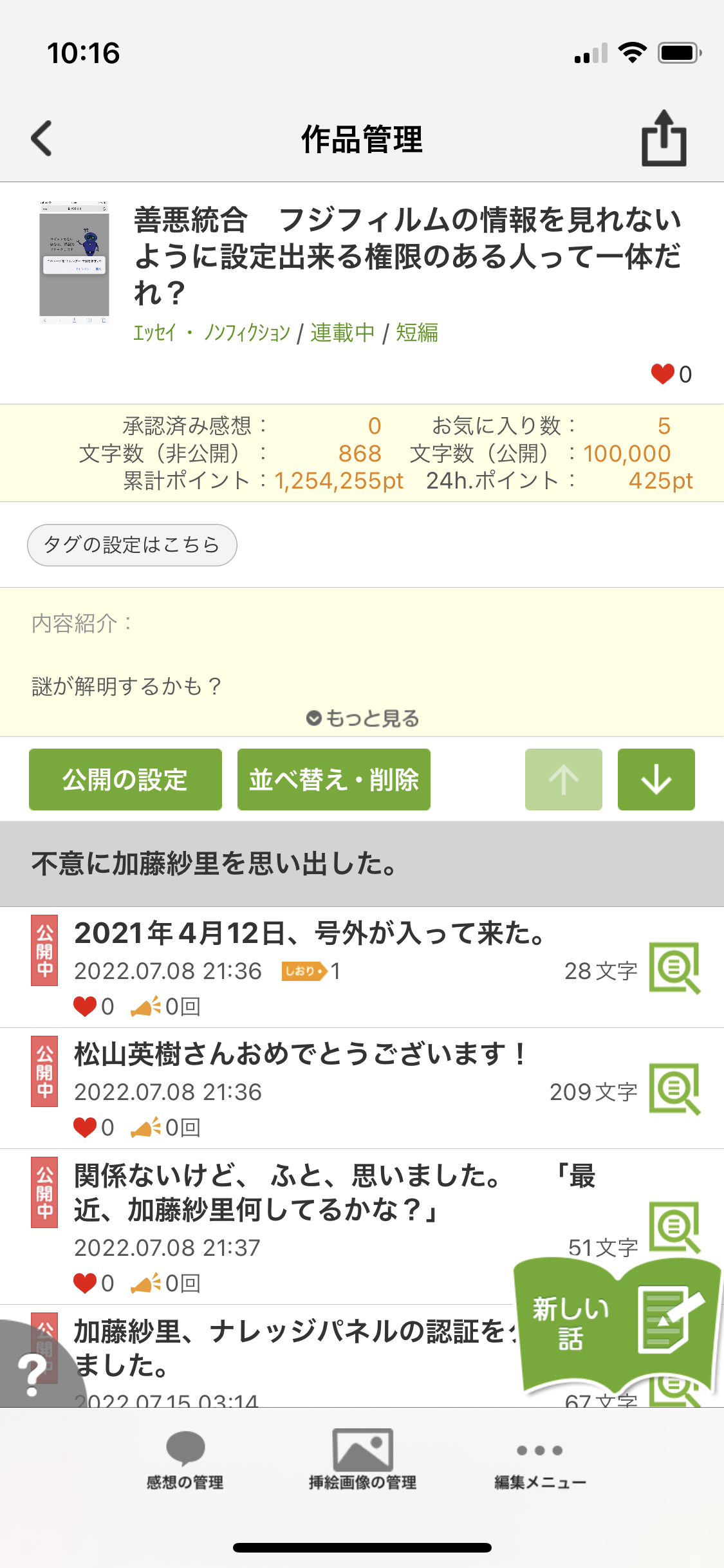Go back from 作品管理 screen
Viewport: 724px width, 1568px height.
tap(42, 138)
